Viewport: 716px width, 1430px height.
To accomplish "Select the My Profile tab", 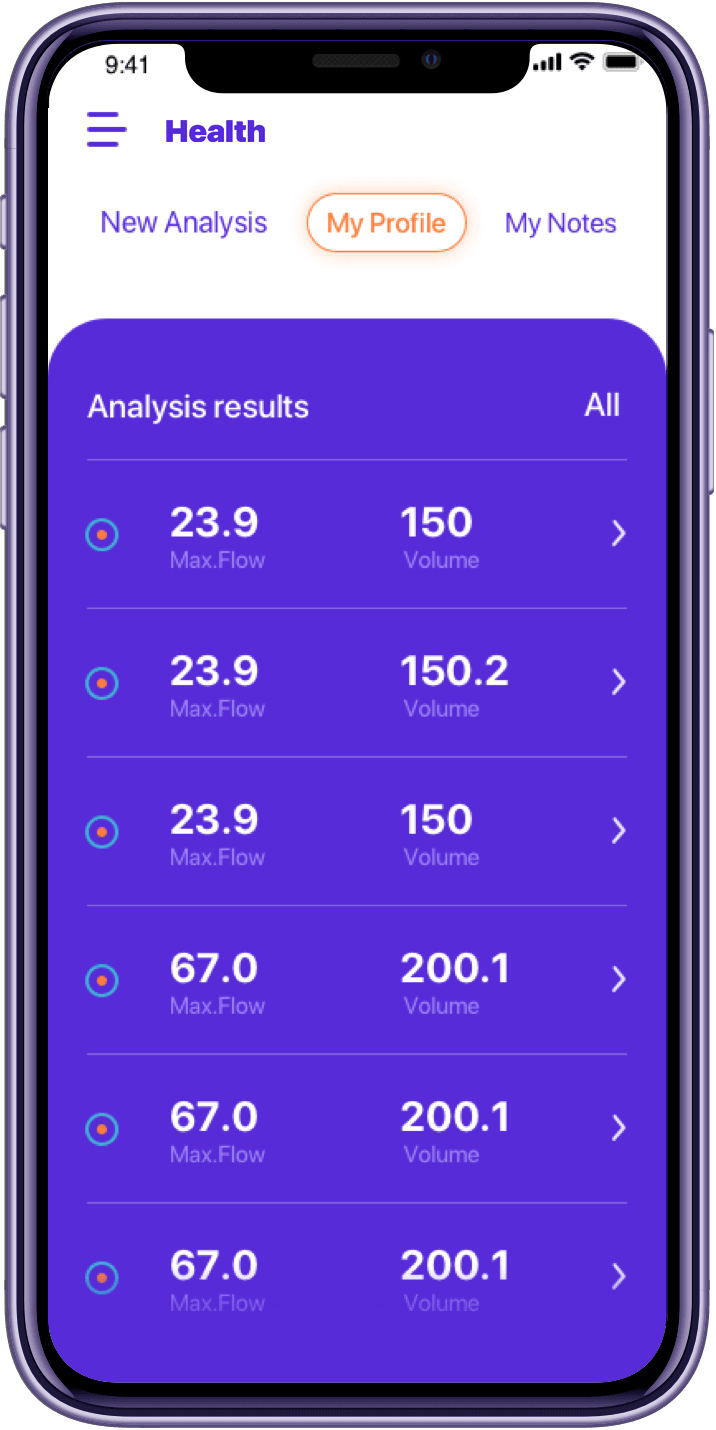I will click(386, 222).
